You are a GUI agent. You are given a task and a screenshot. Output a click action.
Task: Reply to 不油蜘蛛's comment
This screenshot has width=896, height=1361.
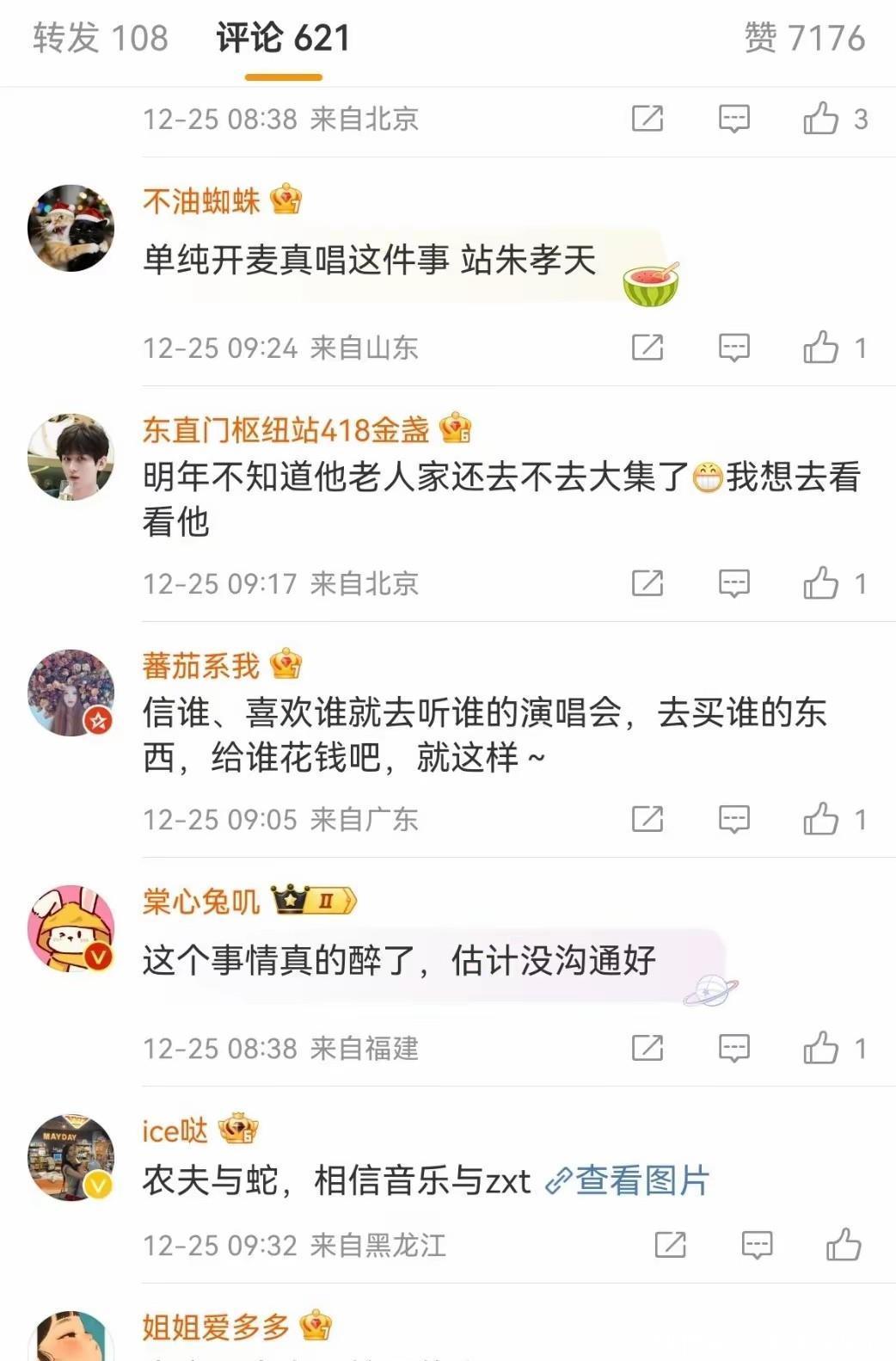pyautogui.click(x=733, y=348)
